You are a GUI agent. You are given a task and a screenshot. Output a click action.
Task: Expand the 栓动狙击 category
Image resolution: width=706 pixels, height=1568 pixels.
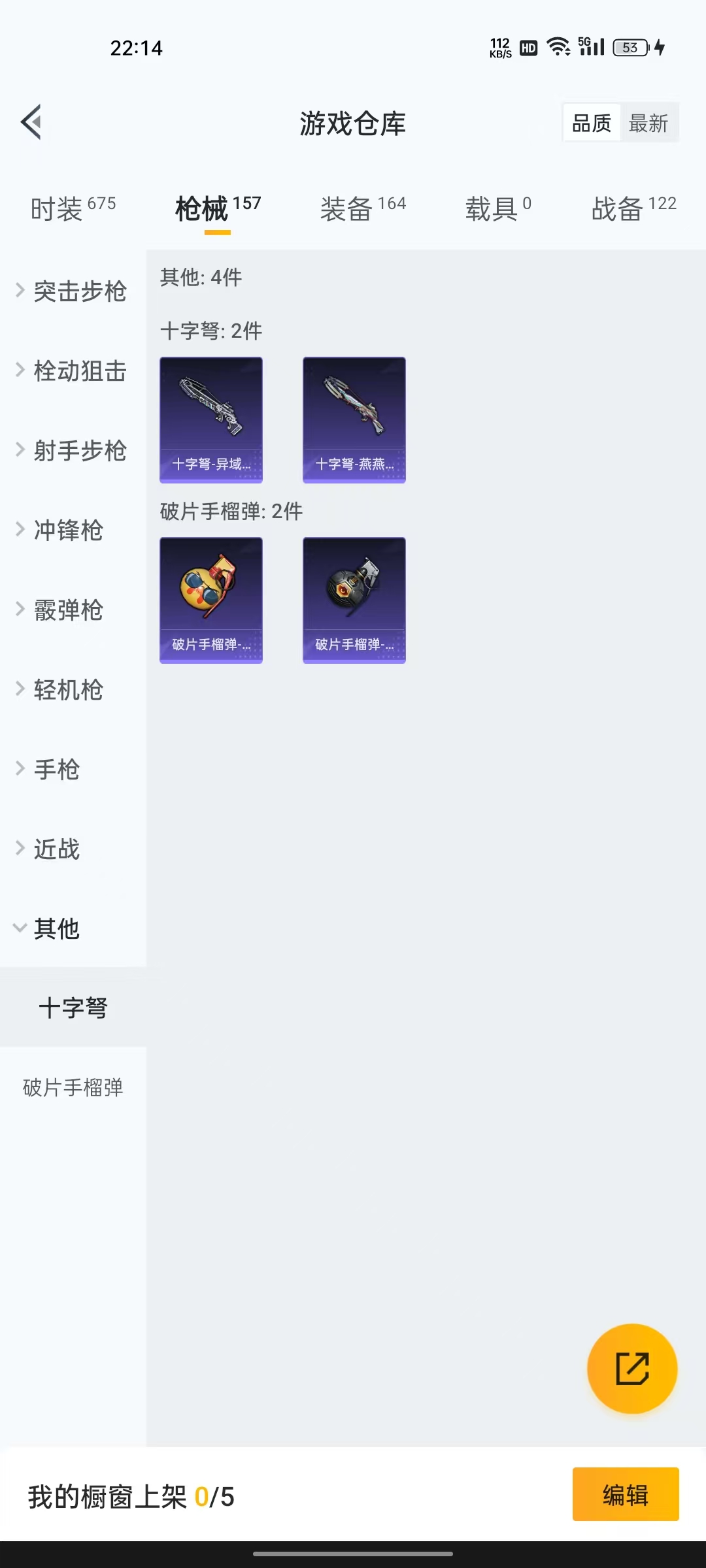pyautogui.click(x=72, y=370)
